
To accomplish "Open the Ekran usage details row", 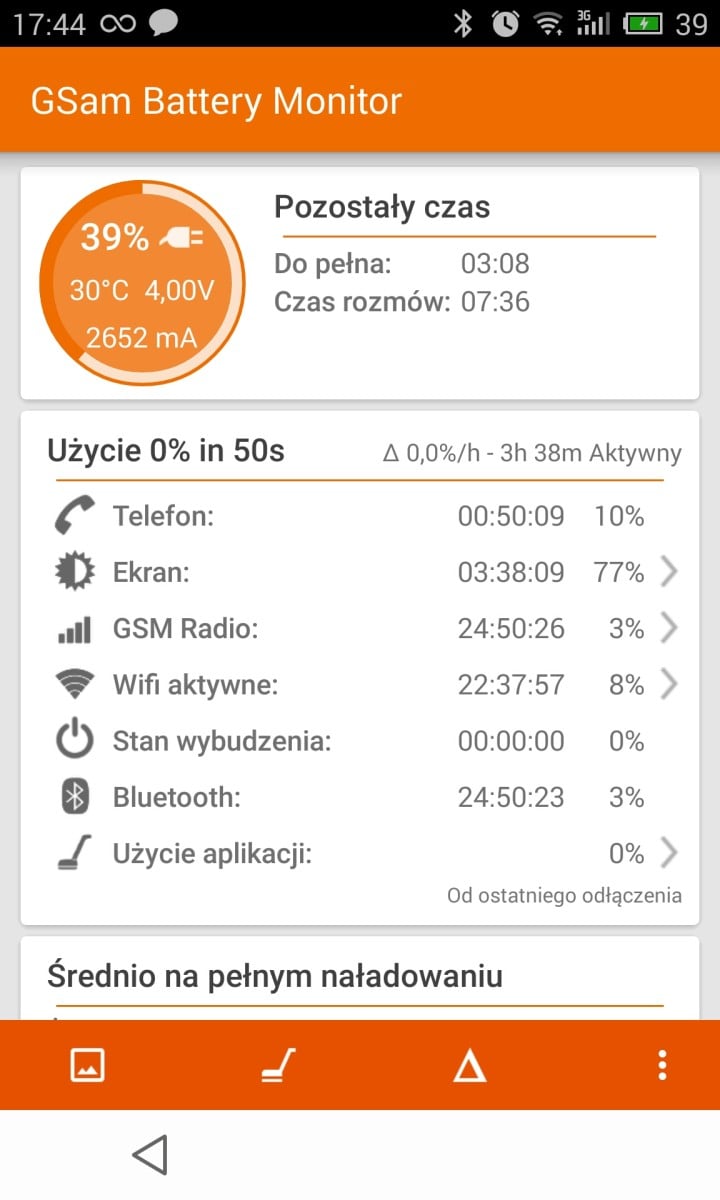I will [x=365, y=572].
